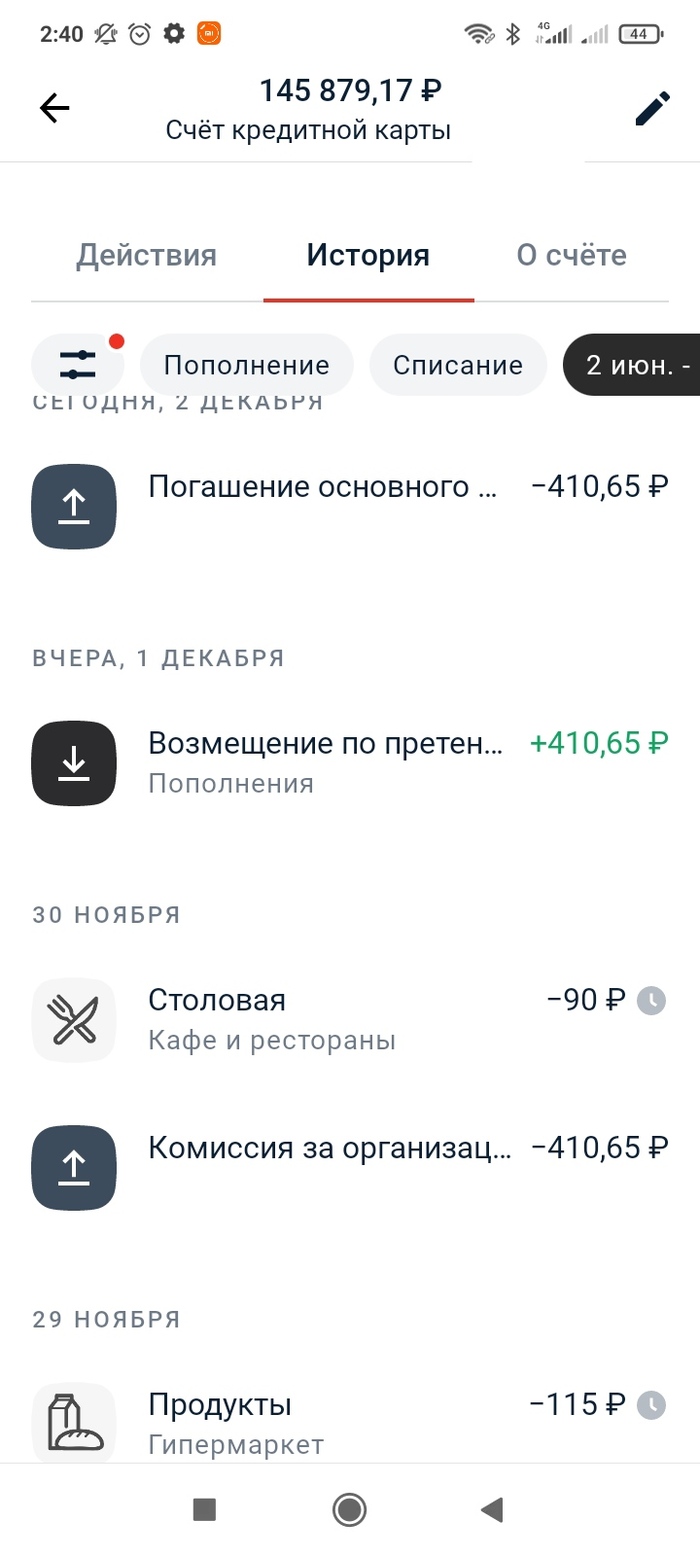Select the История tab
Screen dimensions: 700x1556
pyautogui.click(x=368, y=255)
